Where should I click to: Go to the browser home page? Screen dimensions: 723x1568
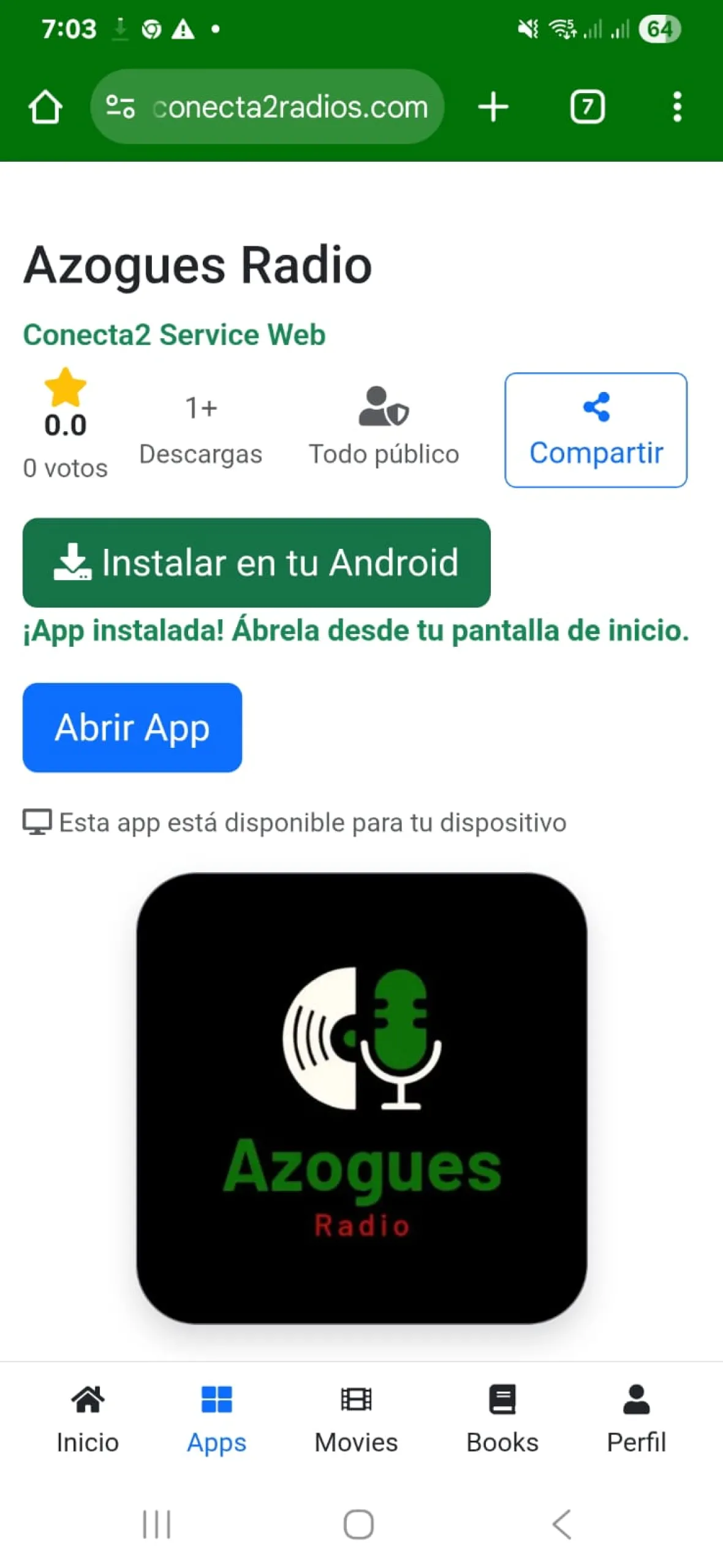45,107
